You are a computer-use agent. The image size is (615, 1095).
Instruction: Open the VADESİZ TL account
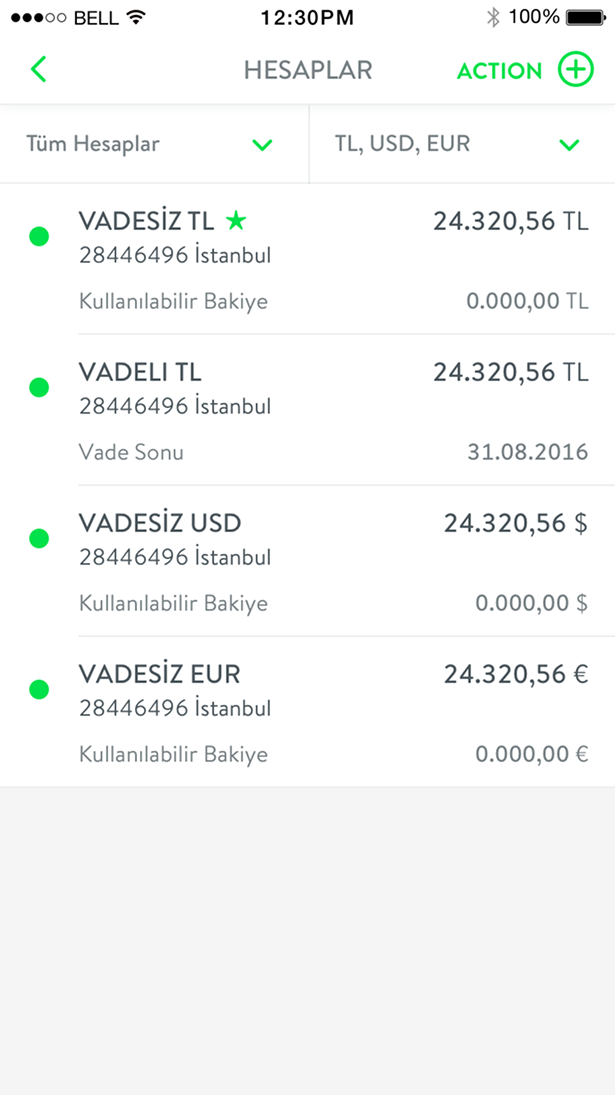(307, 258)
